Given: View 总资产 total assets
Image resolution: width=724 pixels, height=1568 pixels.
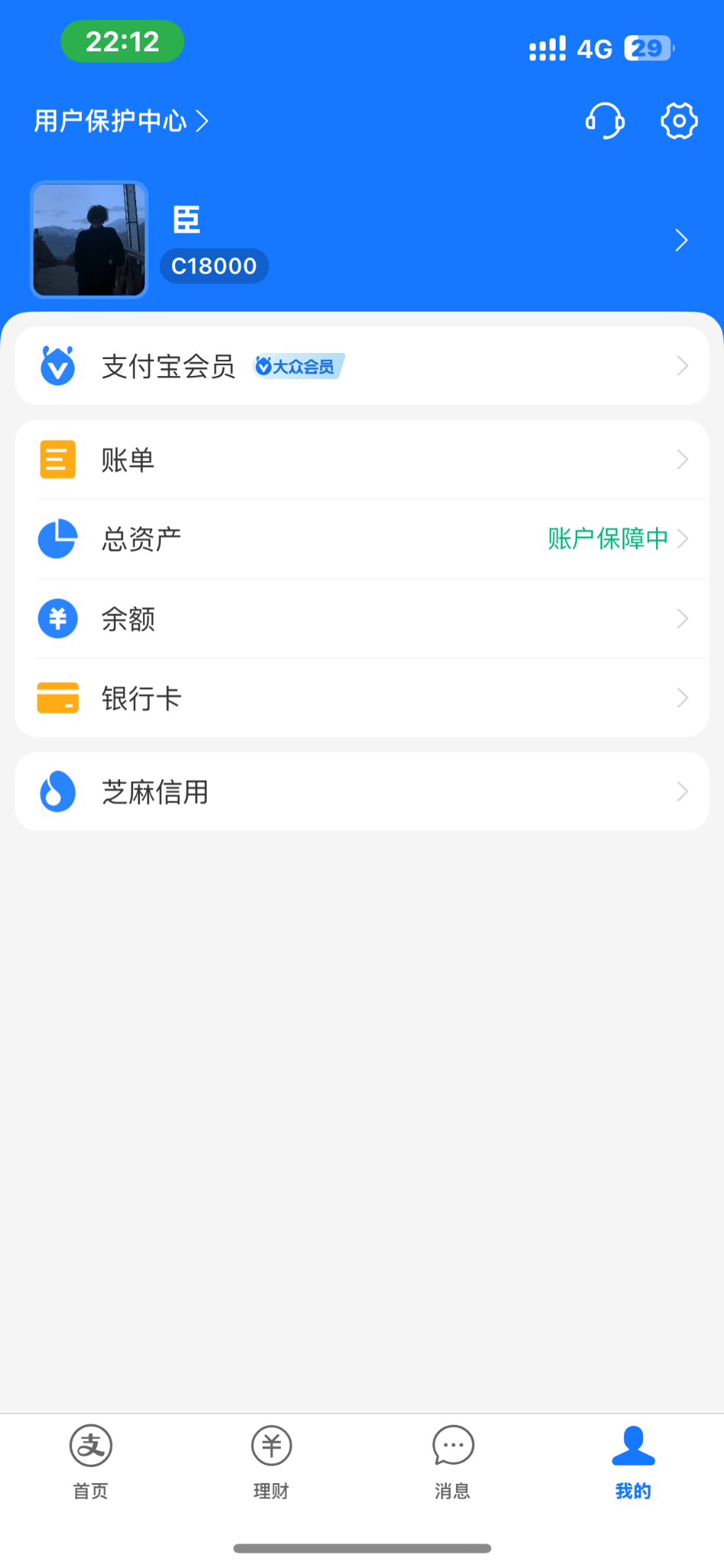Looking at the screenshot, I should (x=361, y=539).
